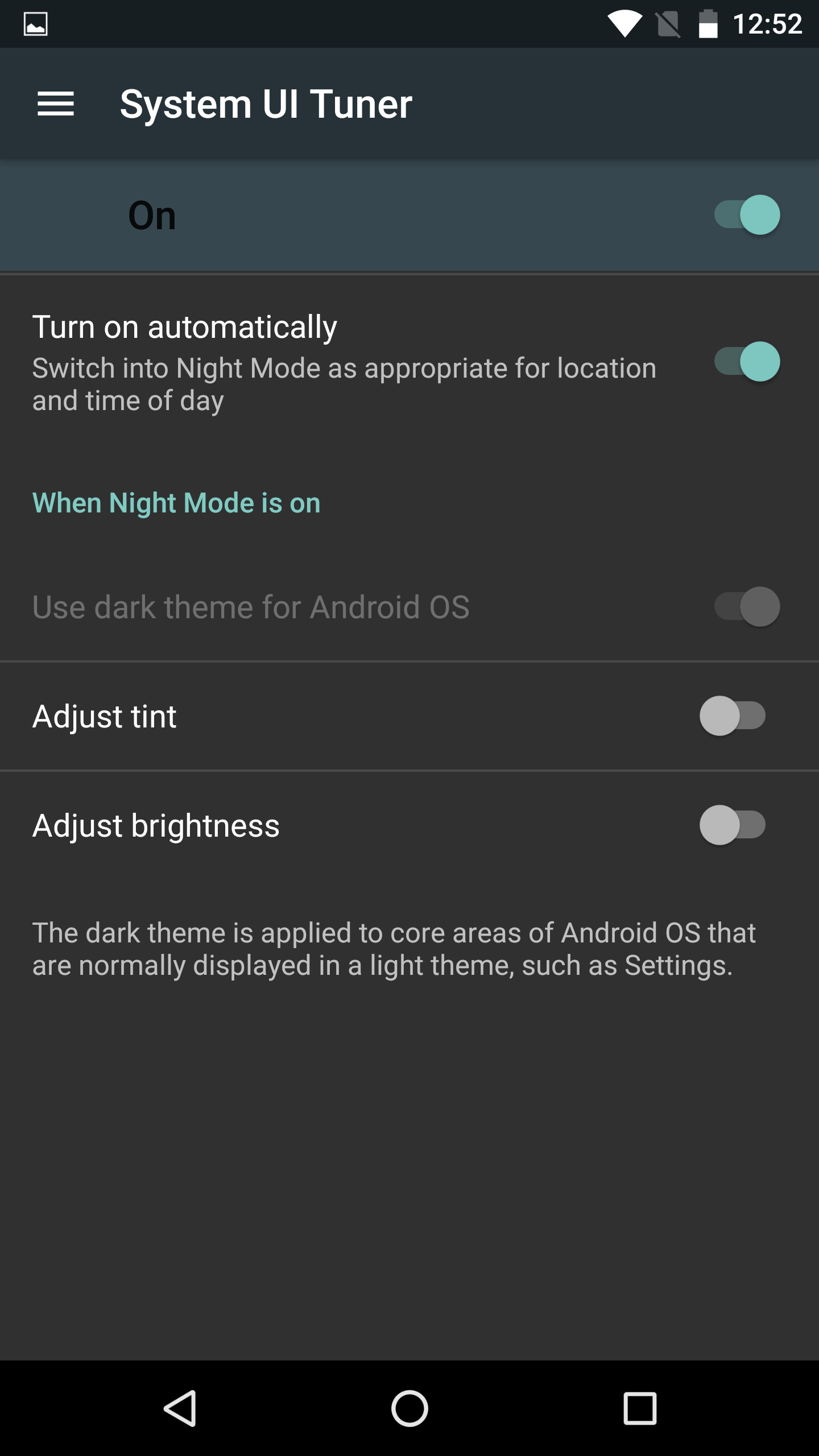The height and width of the screenshot is (1456, 819).
Task: Tap the SIM card status icon
Action: pyautogui.click(x=667, y=24)
